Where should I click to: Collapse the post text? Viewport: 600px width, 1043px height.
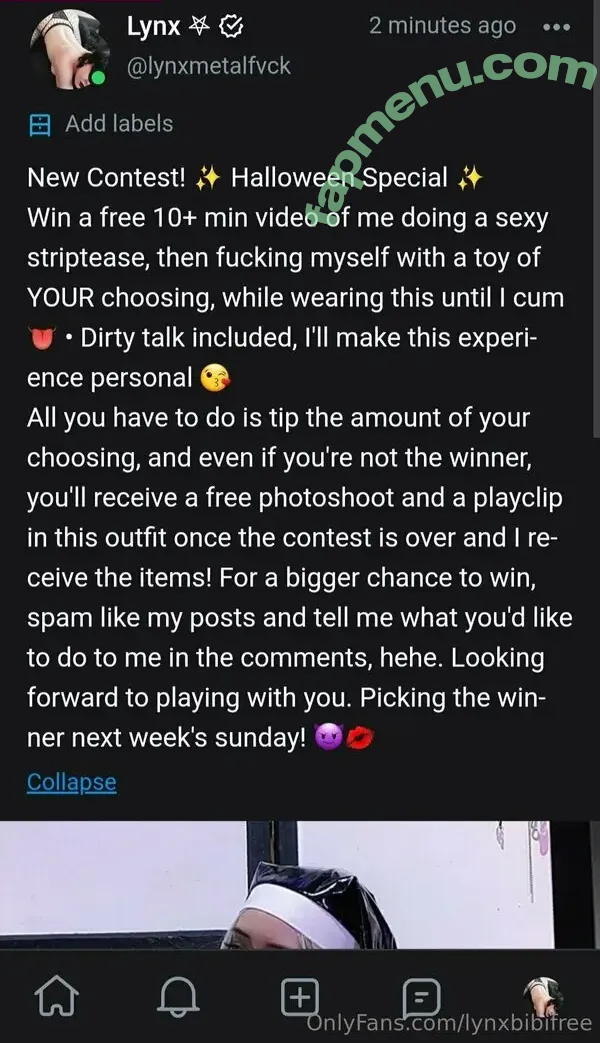click(71, 782)
